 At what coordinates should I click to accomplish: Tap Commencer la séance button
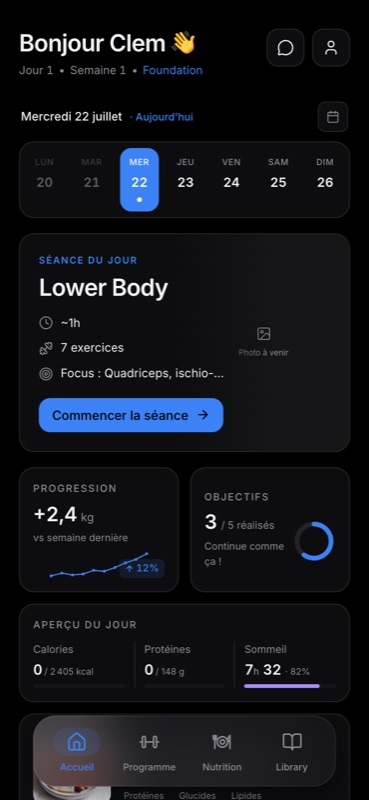click(x=131, y=415)
